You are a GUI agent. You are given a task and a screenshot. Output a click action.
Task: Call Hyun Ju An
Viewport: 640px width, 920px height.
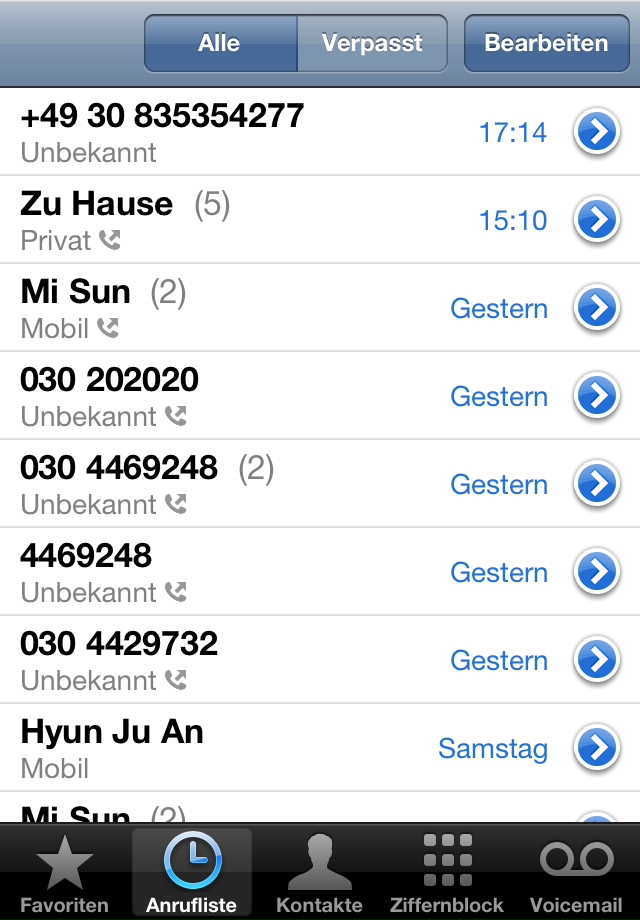click(200, 748)
